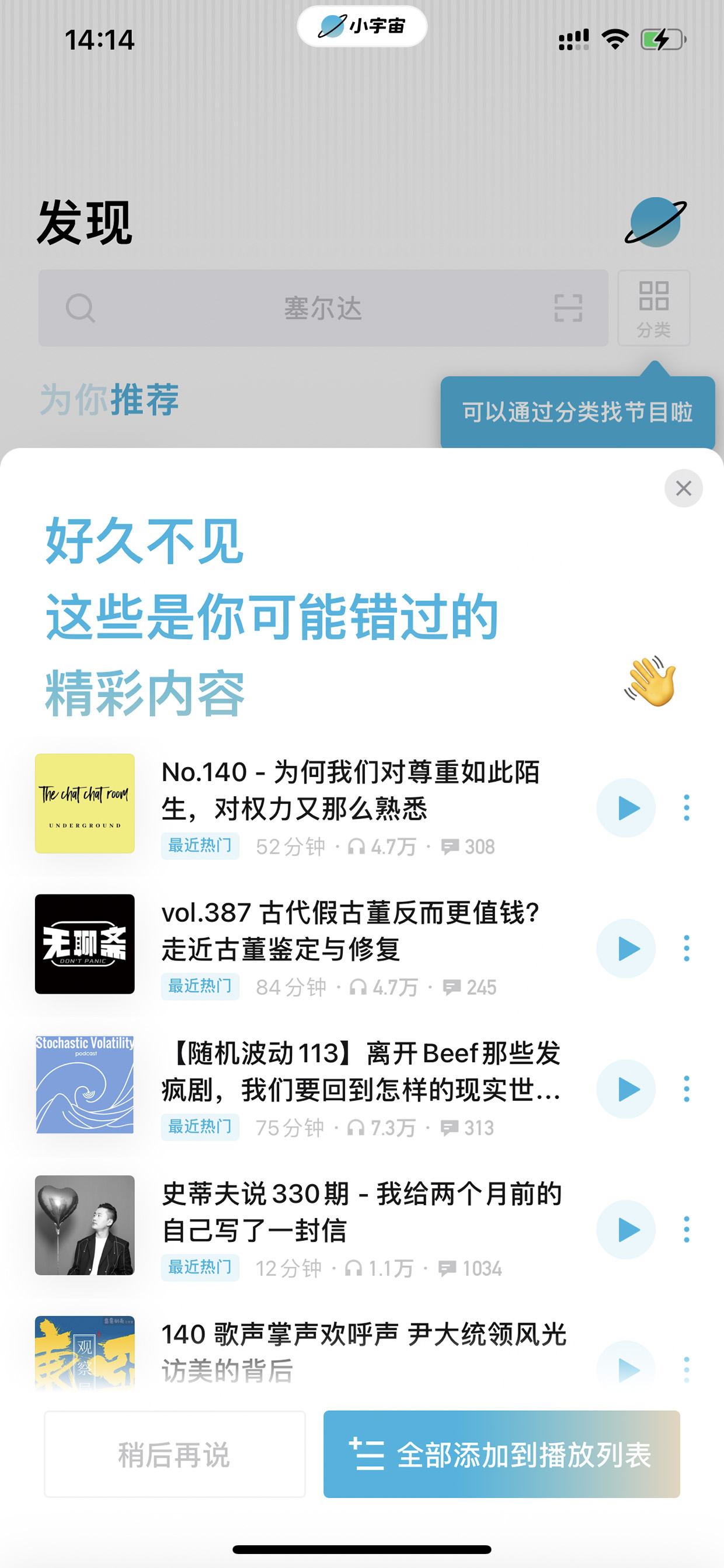
Task: Open more options for episode No.140
Action: 686,808
